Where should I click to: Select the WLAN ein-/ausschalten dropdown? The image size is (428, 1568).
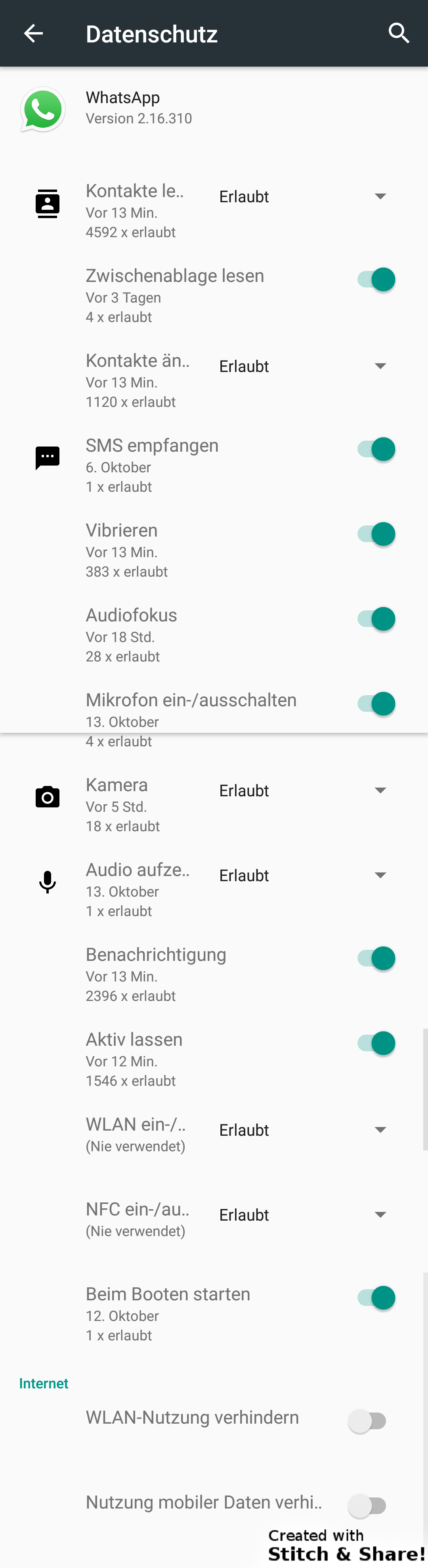coord(303,1130)
